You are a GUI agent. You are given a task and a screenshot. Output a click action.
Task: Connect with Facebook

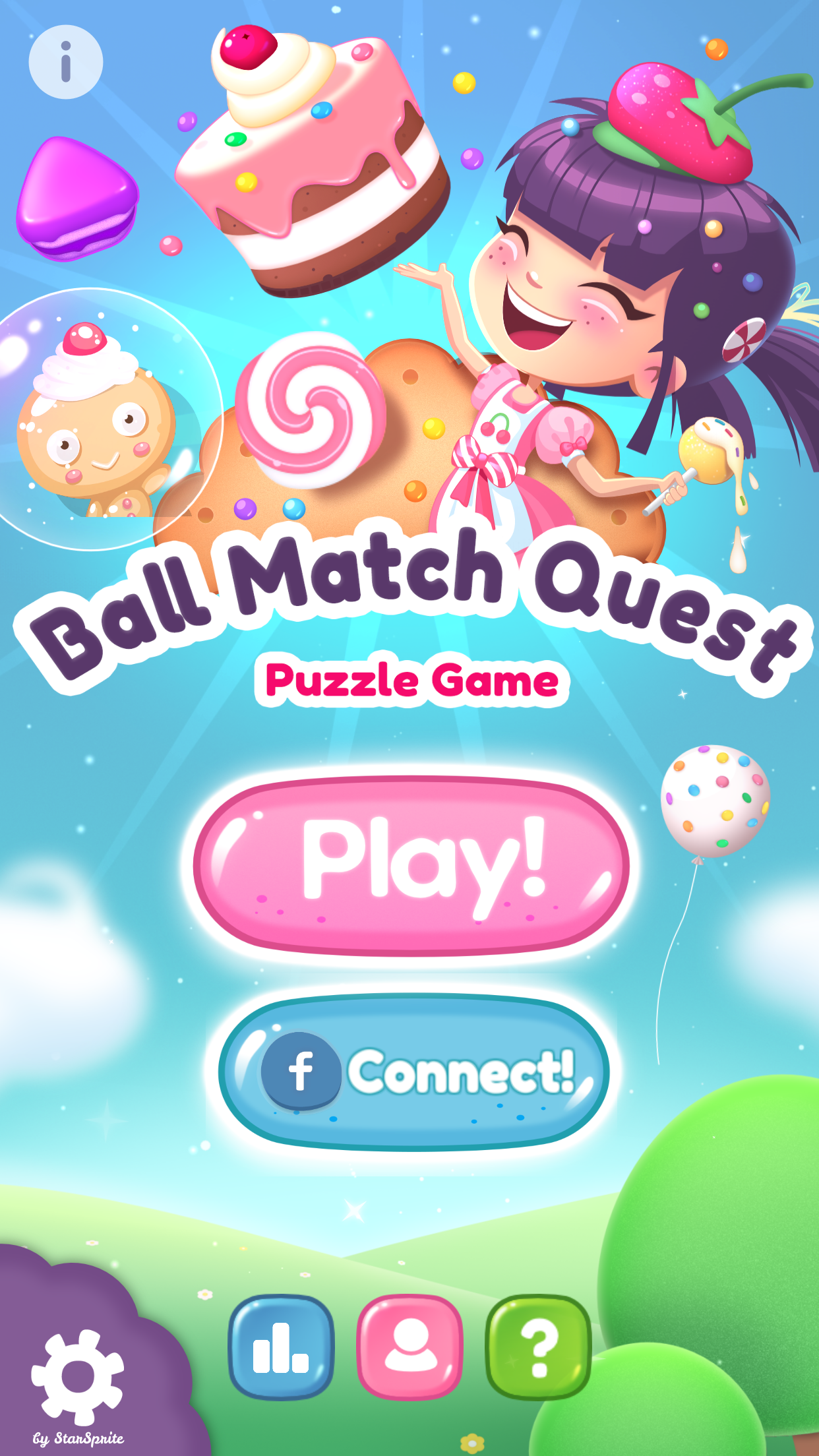414,1072
